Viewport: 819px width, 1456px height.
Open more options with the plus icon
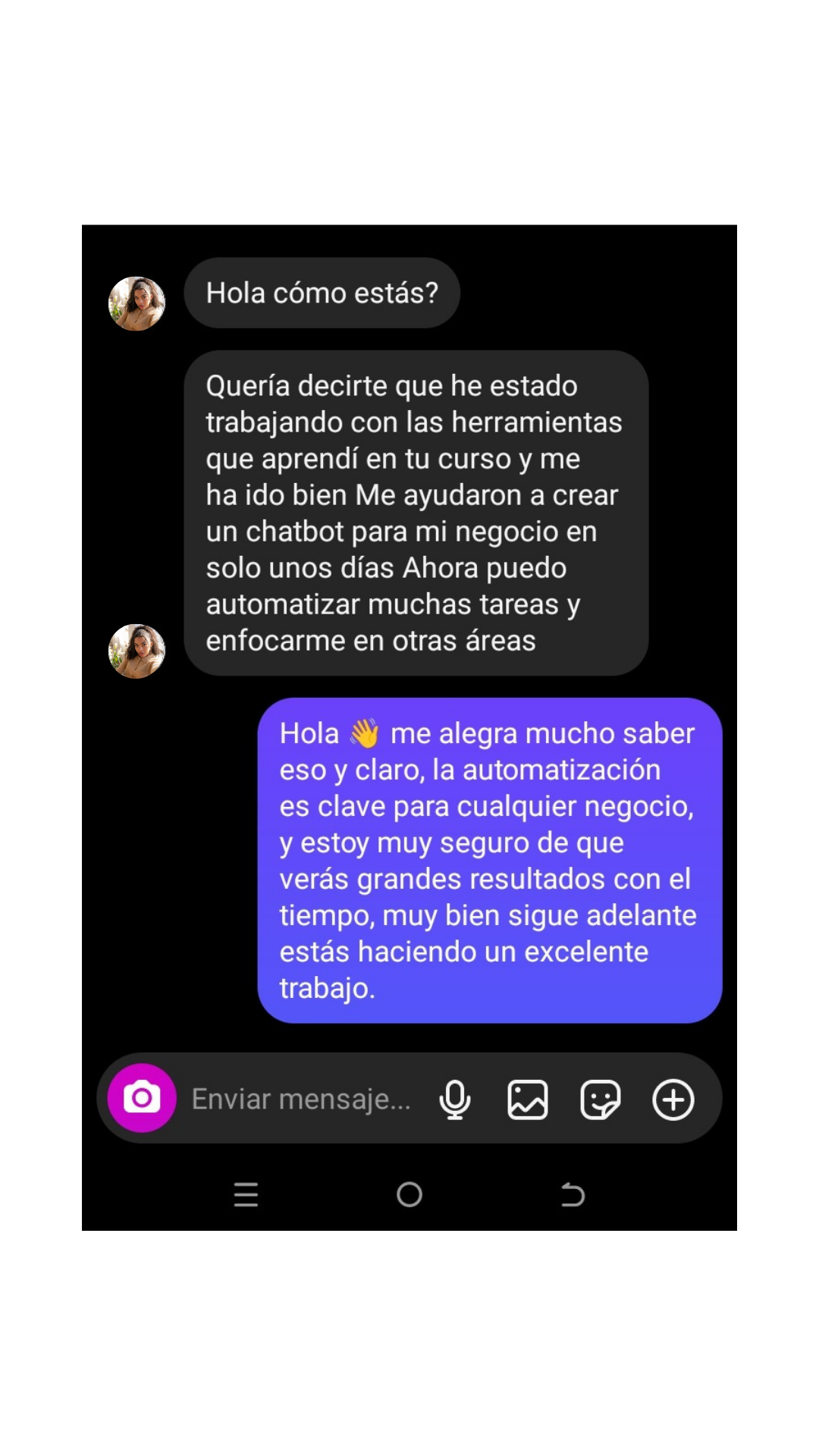673,1100
